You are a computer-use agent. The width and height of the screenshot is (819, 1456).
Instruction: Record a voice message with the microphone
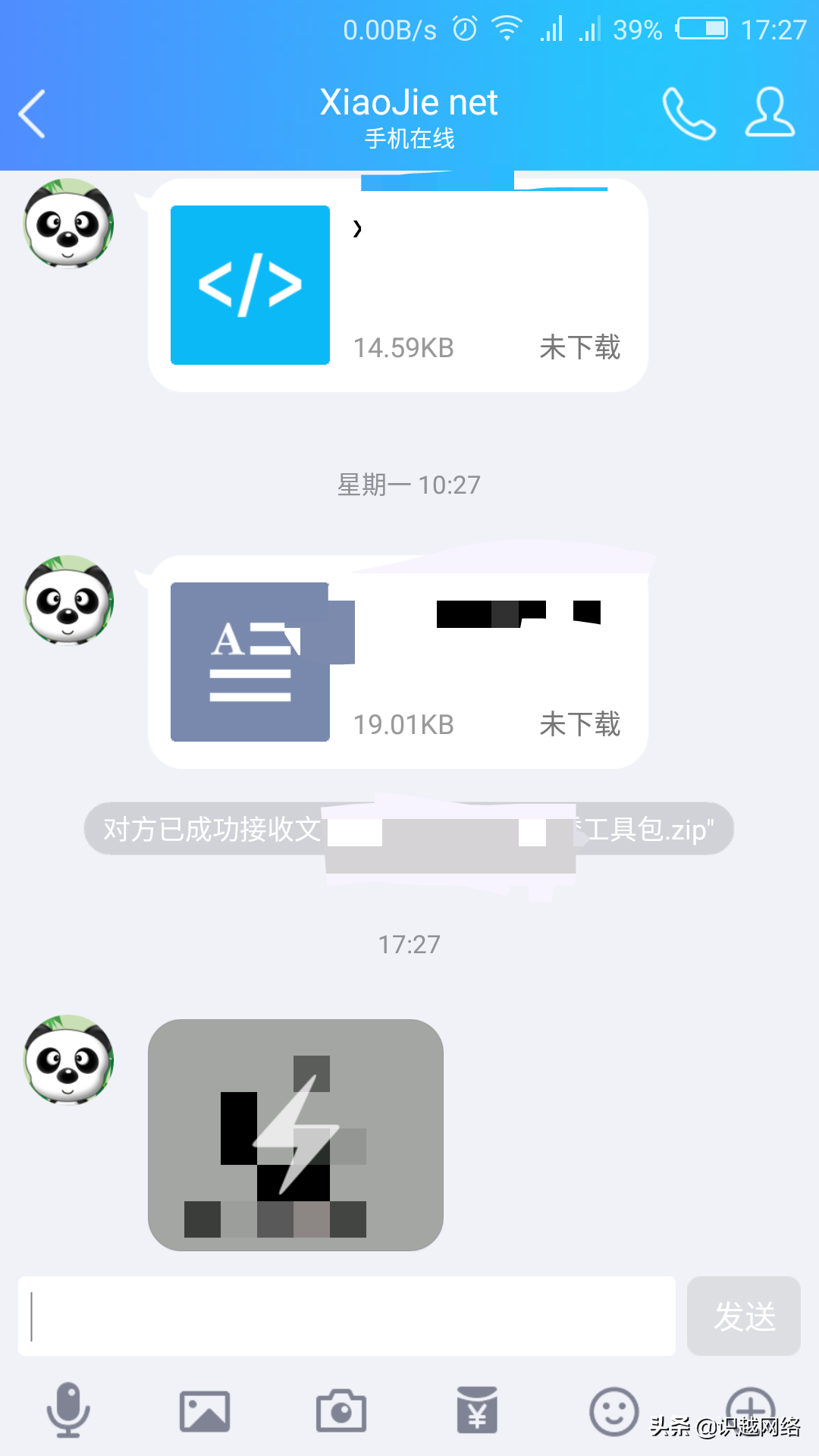coord(68,1410)
